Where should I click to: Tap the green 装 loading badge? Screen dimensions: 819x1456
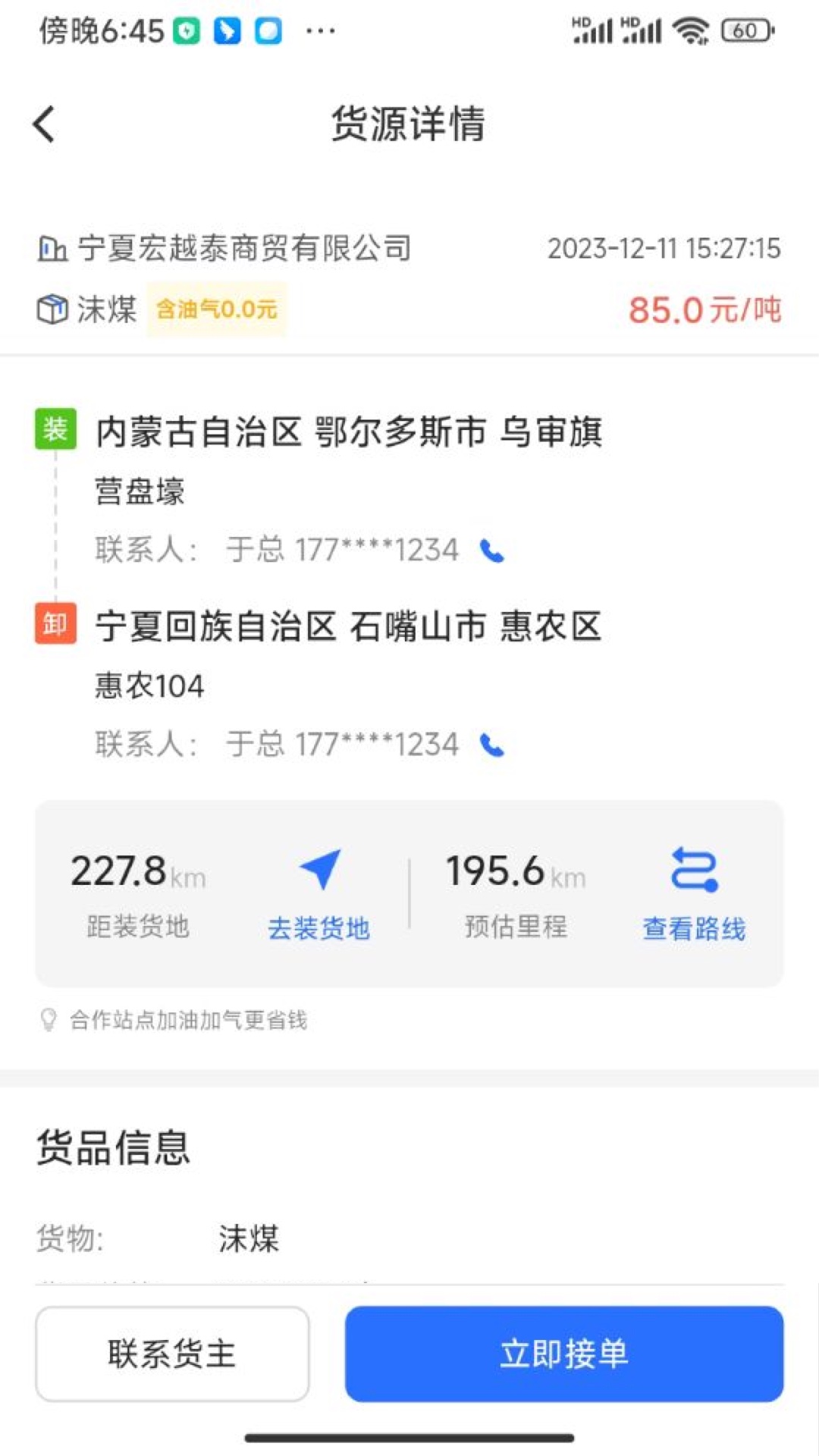[54, 429]
